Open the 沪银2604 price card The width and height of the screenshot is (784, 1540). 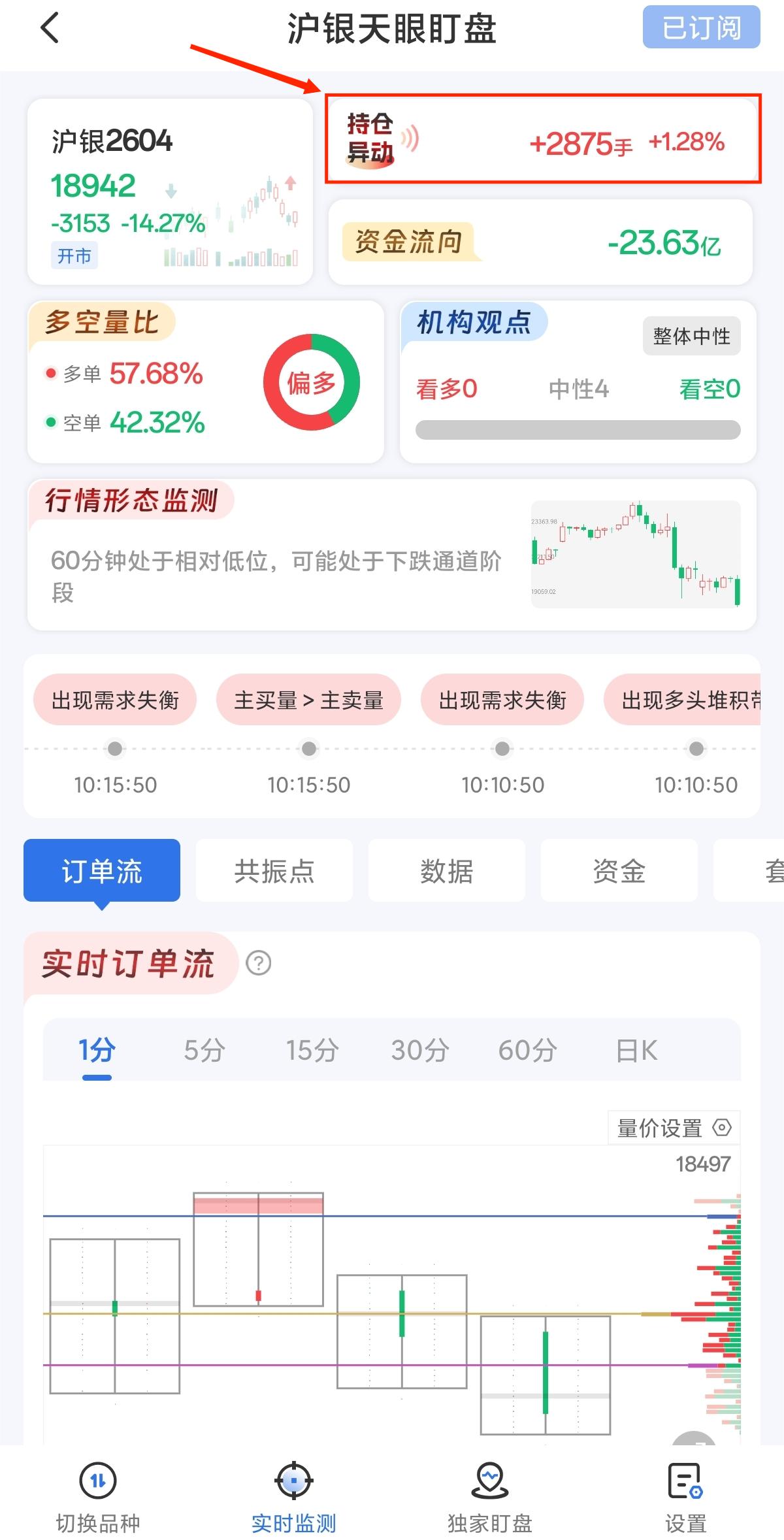[x=170, y=191]
